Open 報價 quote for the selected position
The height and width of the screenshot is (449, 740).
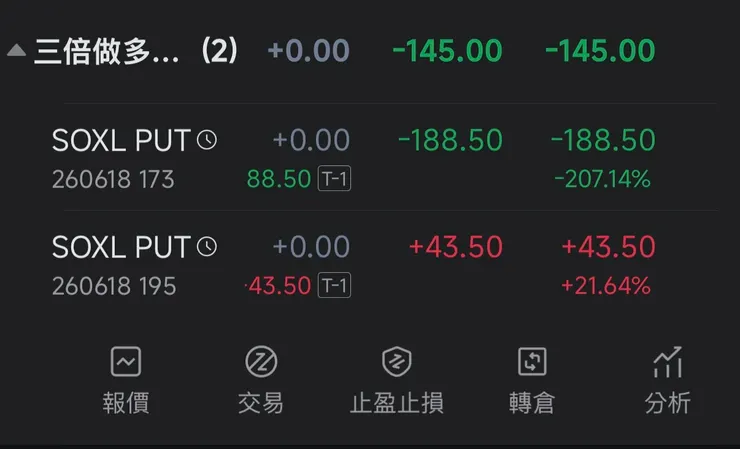click(126, 380)
